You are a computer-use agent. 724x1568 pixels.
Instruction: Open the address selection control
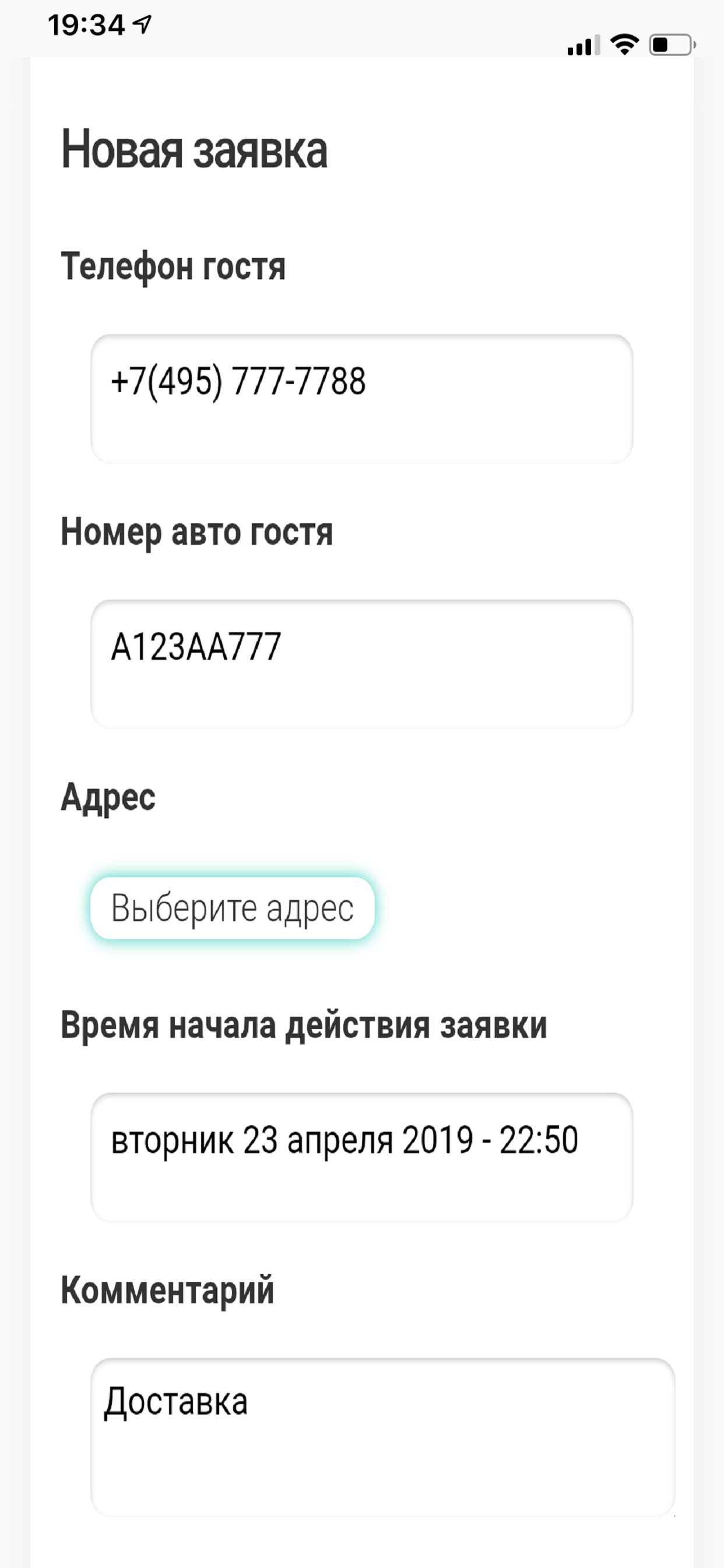coord(236,908)
